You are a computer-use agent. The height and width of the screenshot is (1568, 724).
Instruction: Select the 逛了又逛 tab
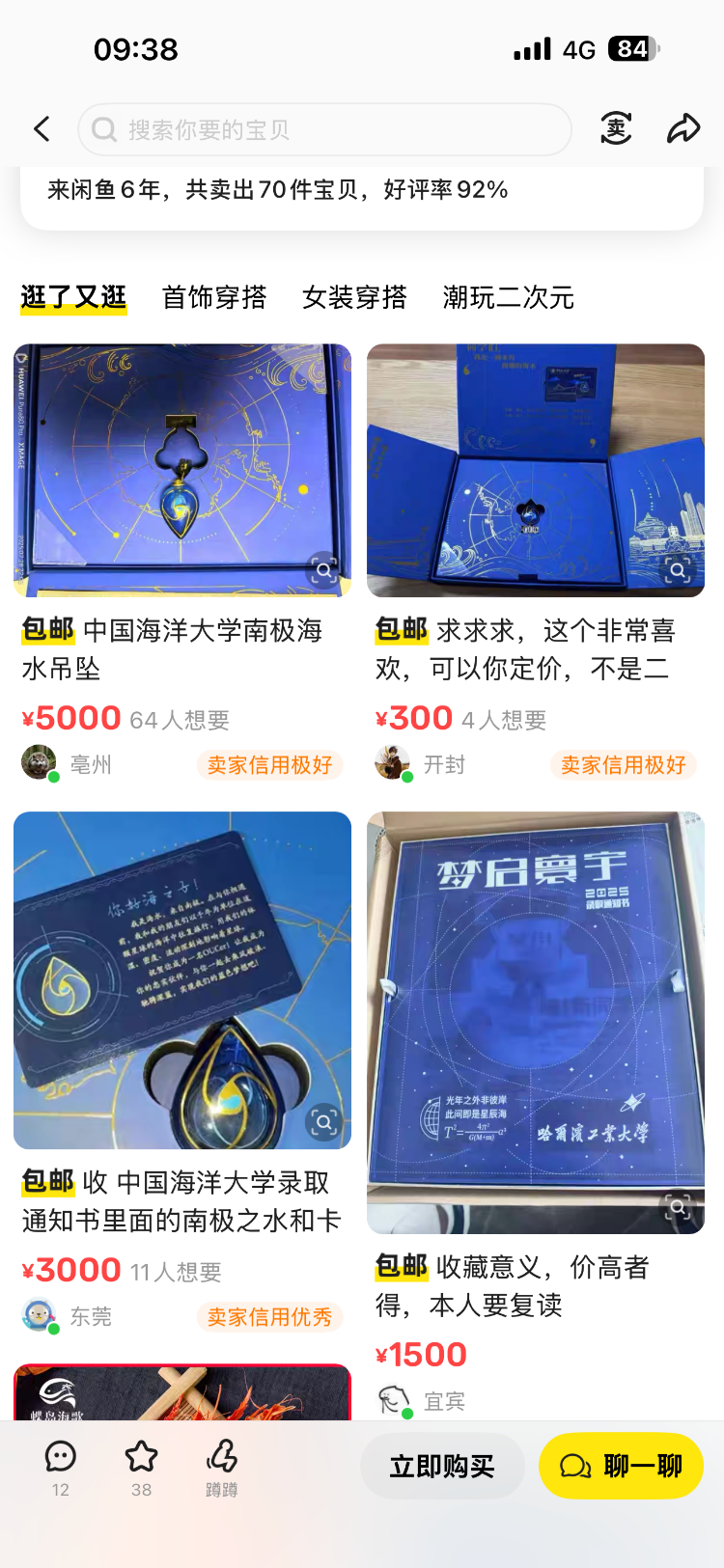[x=73, y=297]
